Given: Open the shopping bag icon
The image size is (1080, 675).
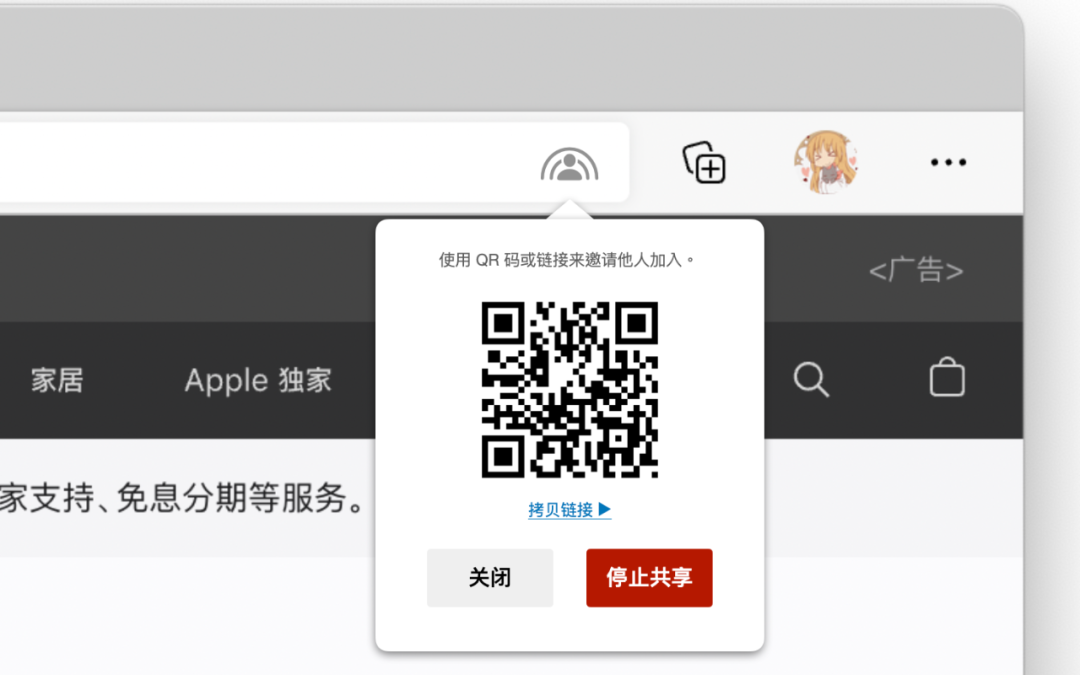Looking at the screenshot, I should click(947, 379).
